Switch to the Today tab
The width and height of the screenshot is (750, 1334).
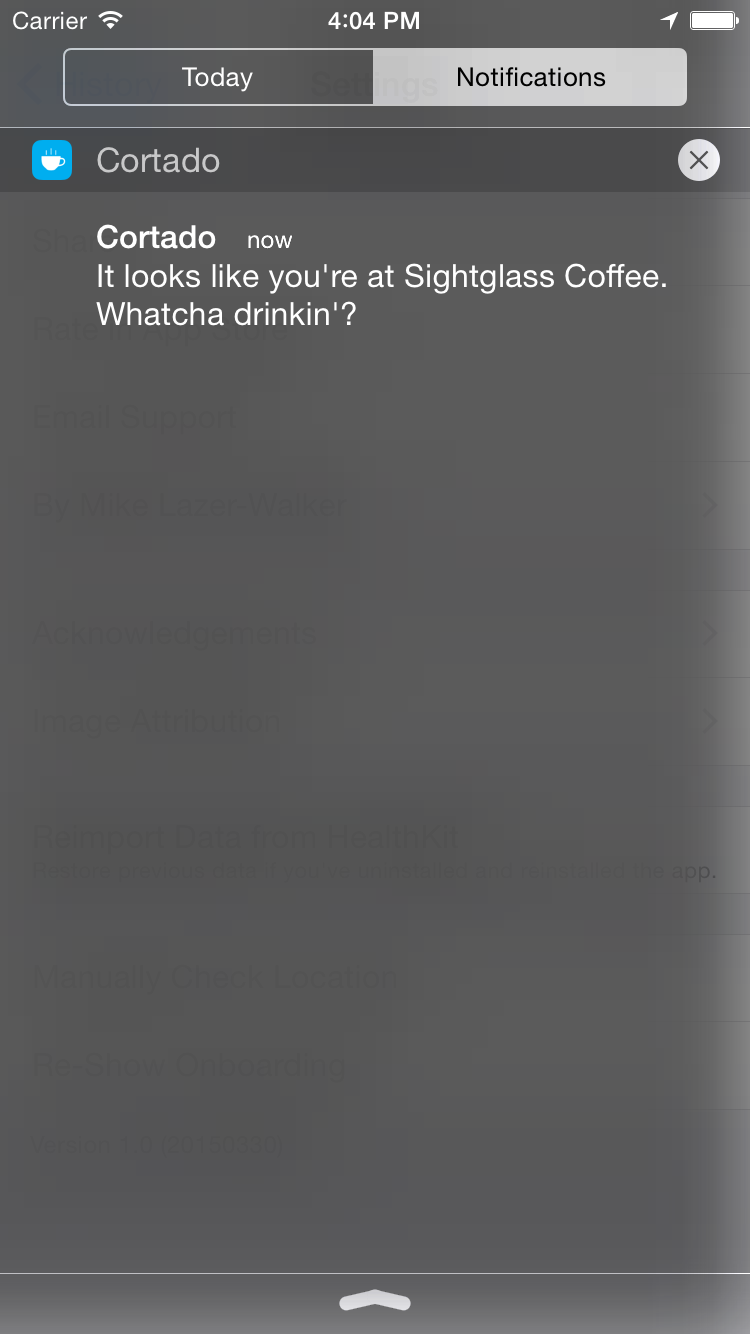[218, 77]
